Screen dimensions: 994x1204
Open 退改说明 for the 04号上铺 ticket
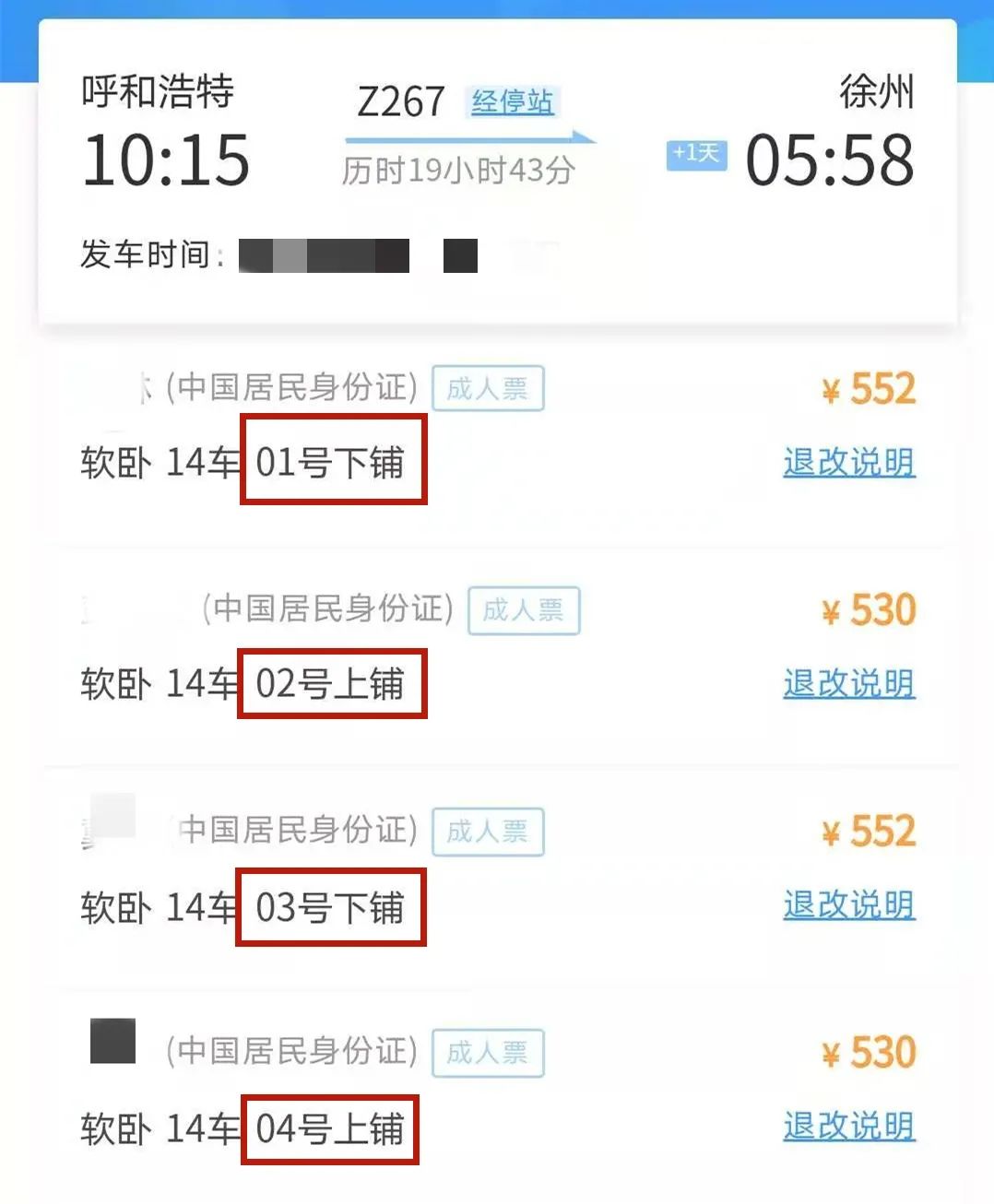pos(848,1126)
